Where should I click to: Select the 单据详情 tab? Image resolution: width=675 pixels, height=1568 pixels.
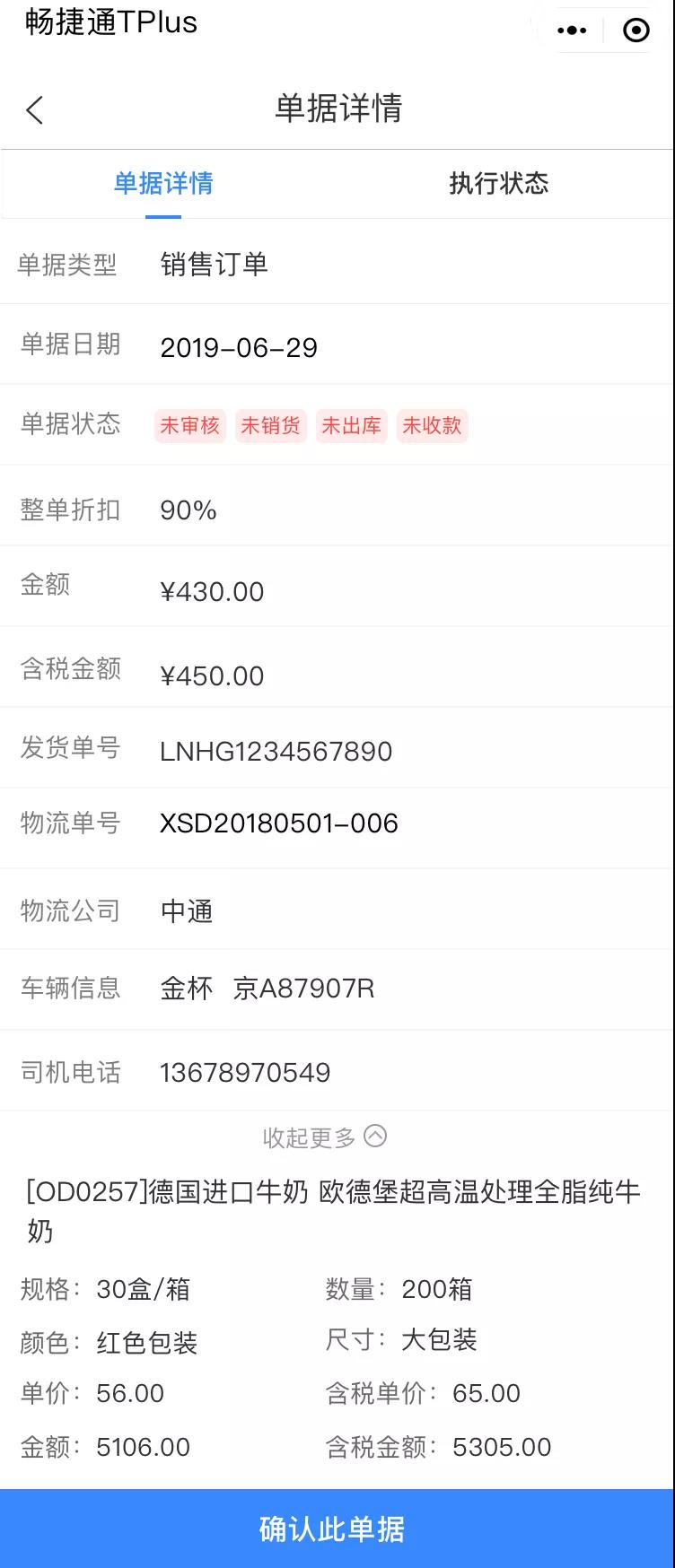pos(163,184)
